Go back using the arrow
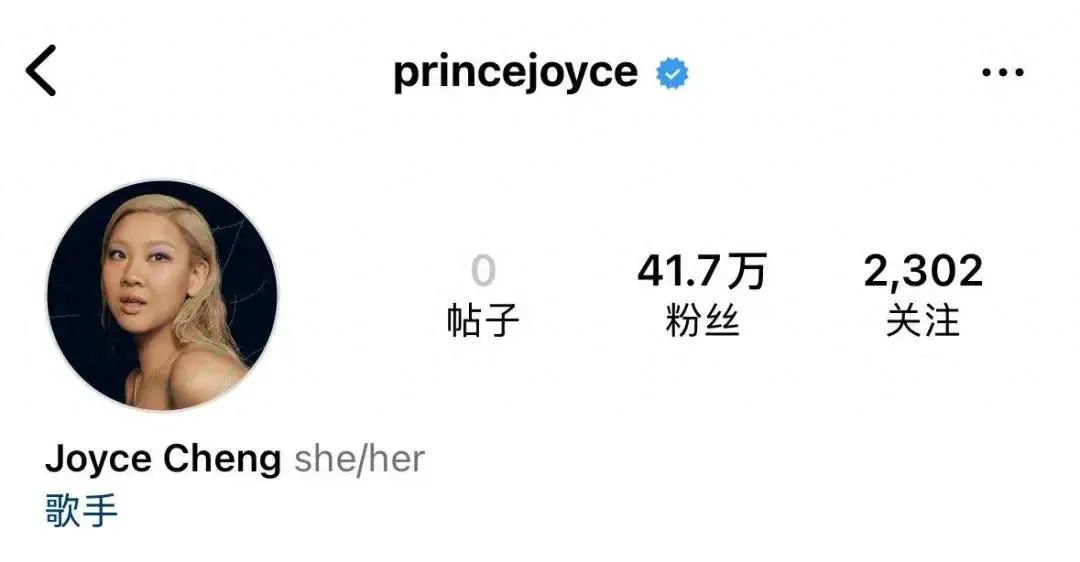 pos(41,72)
